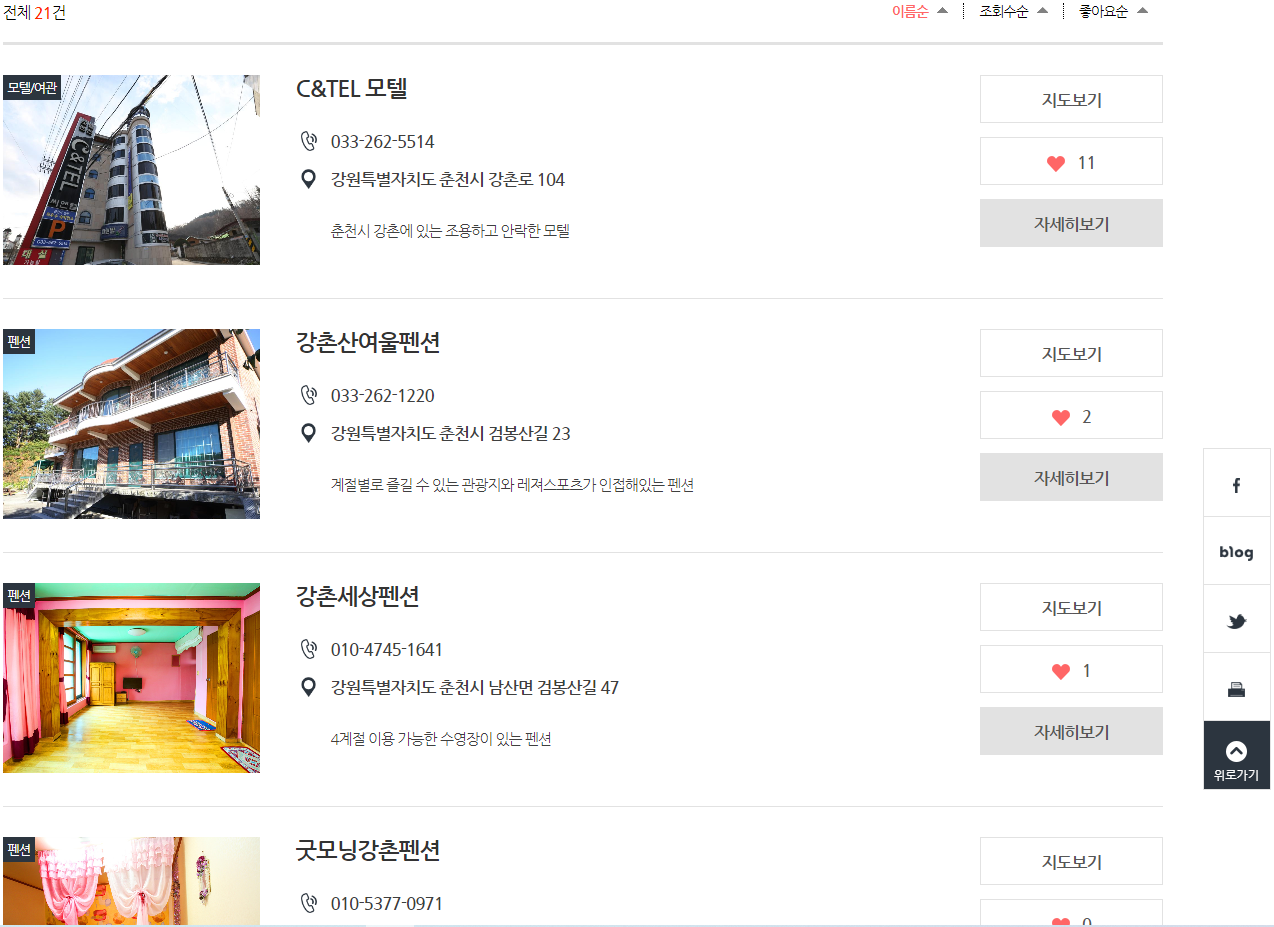Share this page on Twitter
The image size is (1274, 927).
[x=1236, y=620]
